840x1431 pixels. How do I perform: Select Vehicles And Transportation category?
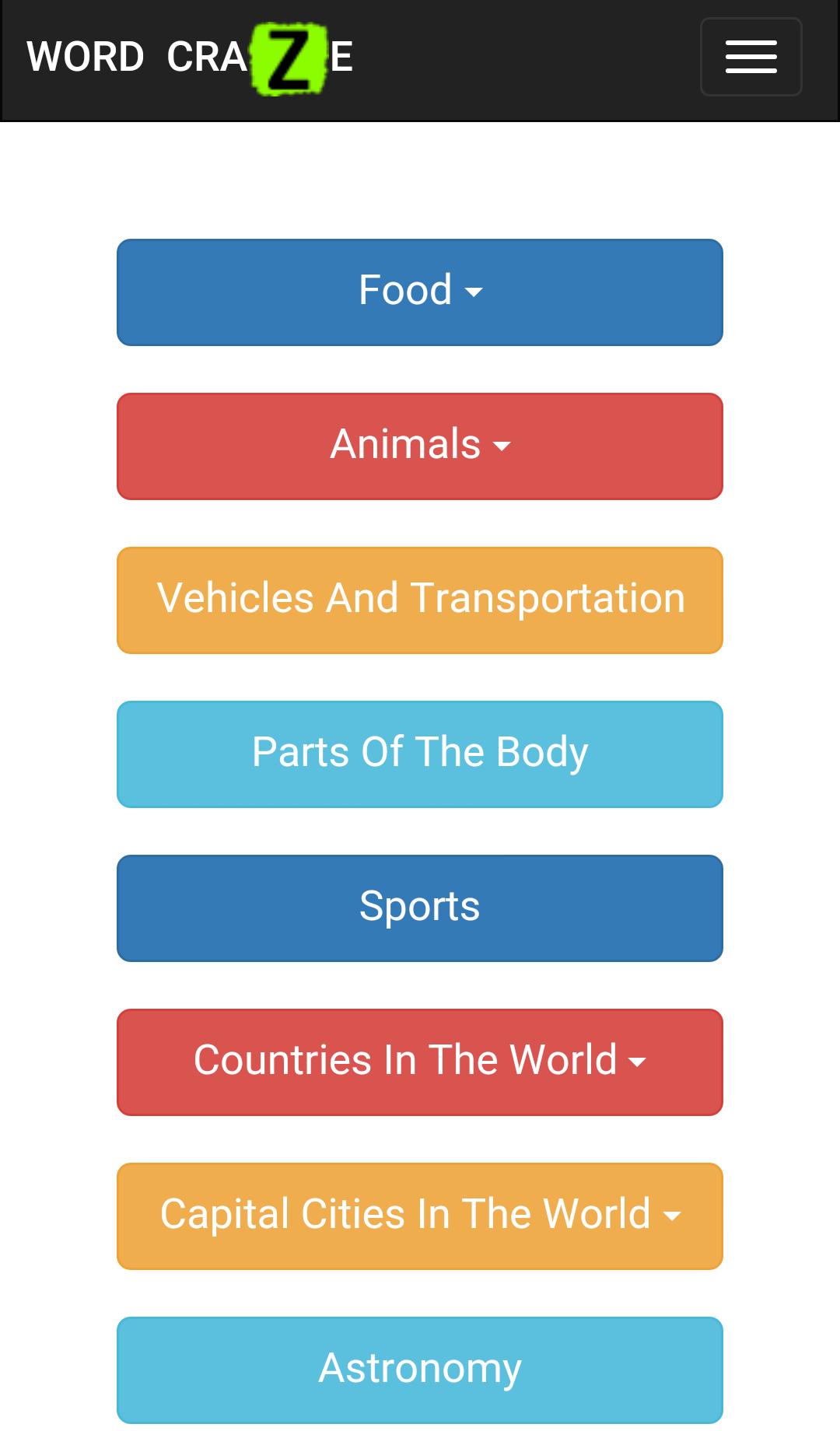(420, 600)
